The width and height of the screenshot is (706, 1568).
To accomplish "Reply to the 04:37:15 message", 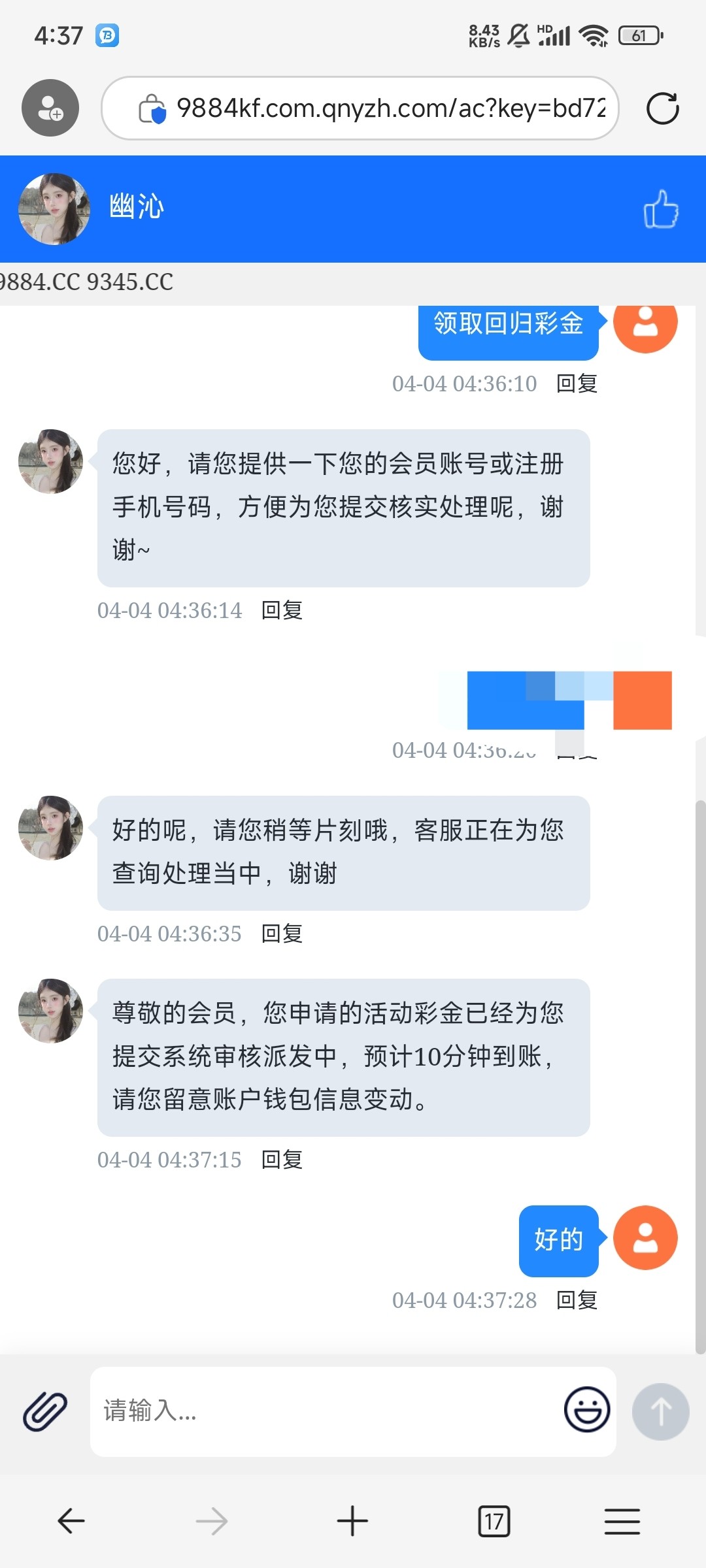I will click(x=282, y=1160).
